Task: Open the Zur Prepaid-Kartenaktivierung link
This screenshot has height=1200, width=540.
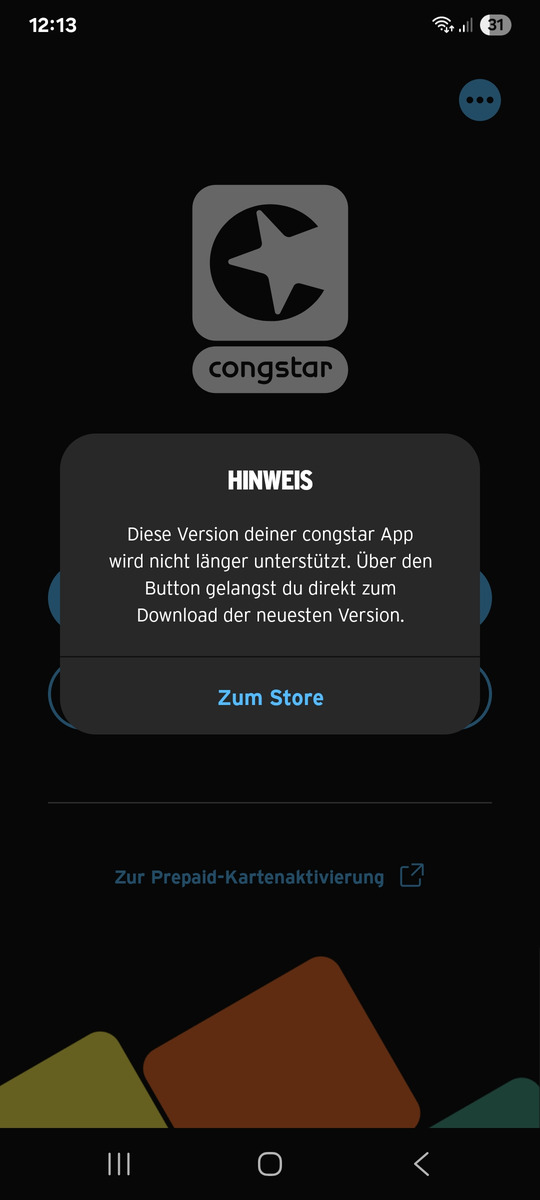Action: point(269,877)
